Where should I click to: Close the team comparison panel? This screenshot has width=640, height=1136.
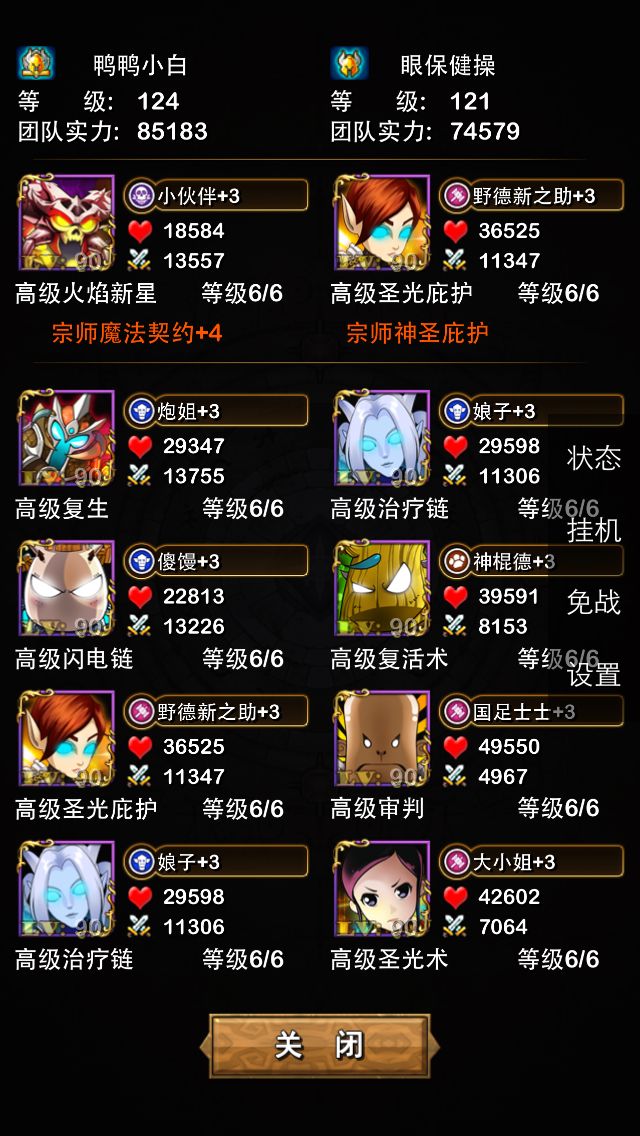[x=319, y=1046]
